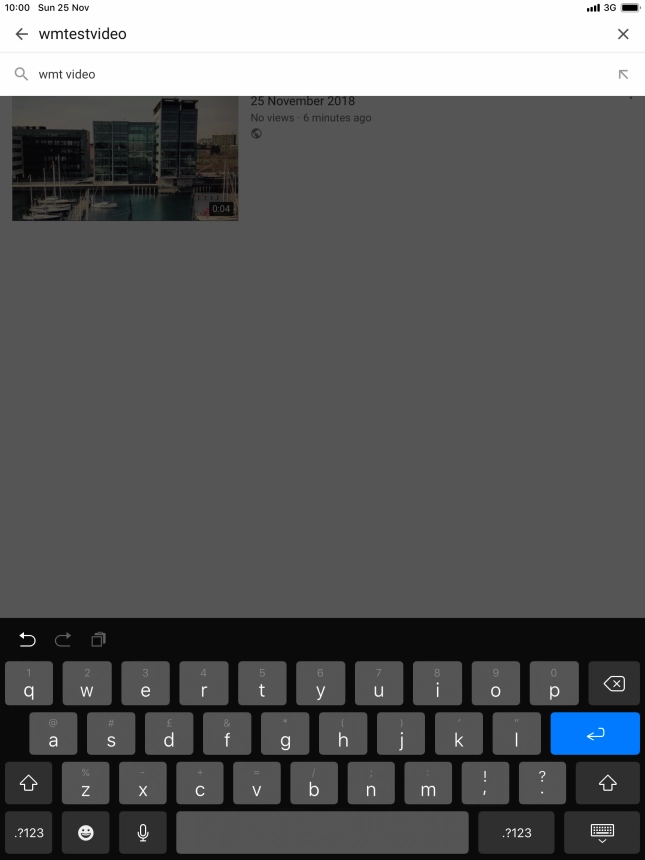Open the video thumbnail with boats
645x860 pixels.
[x=125, y=158]
